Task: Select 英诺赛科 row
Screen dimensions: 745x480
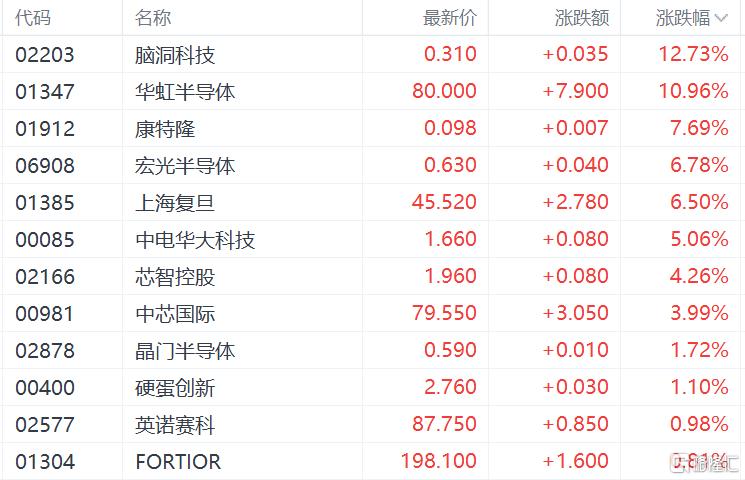Action: click(x=175, y=425)
